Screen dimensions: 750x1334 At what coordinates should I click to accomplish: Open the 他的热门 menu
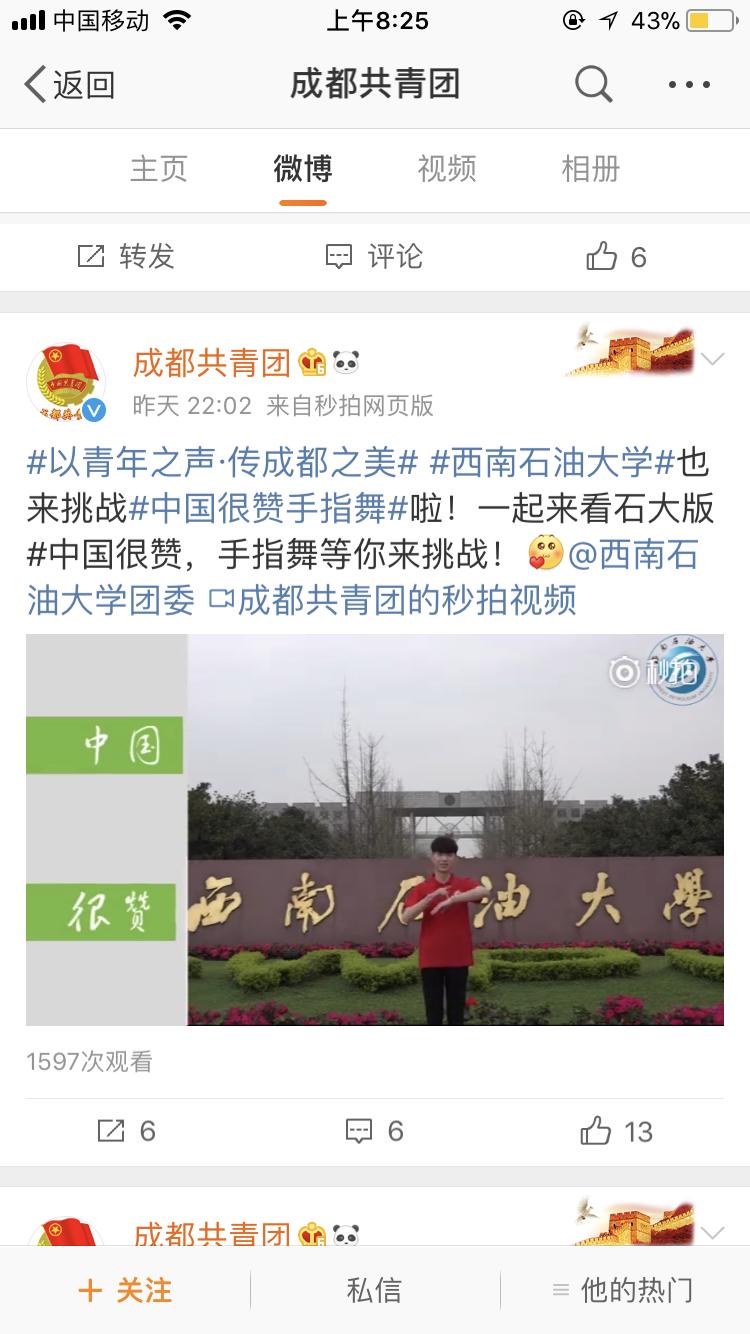click(x=623, y=1290)
